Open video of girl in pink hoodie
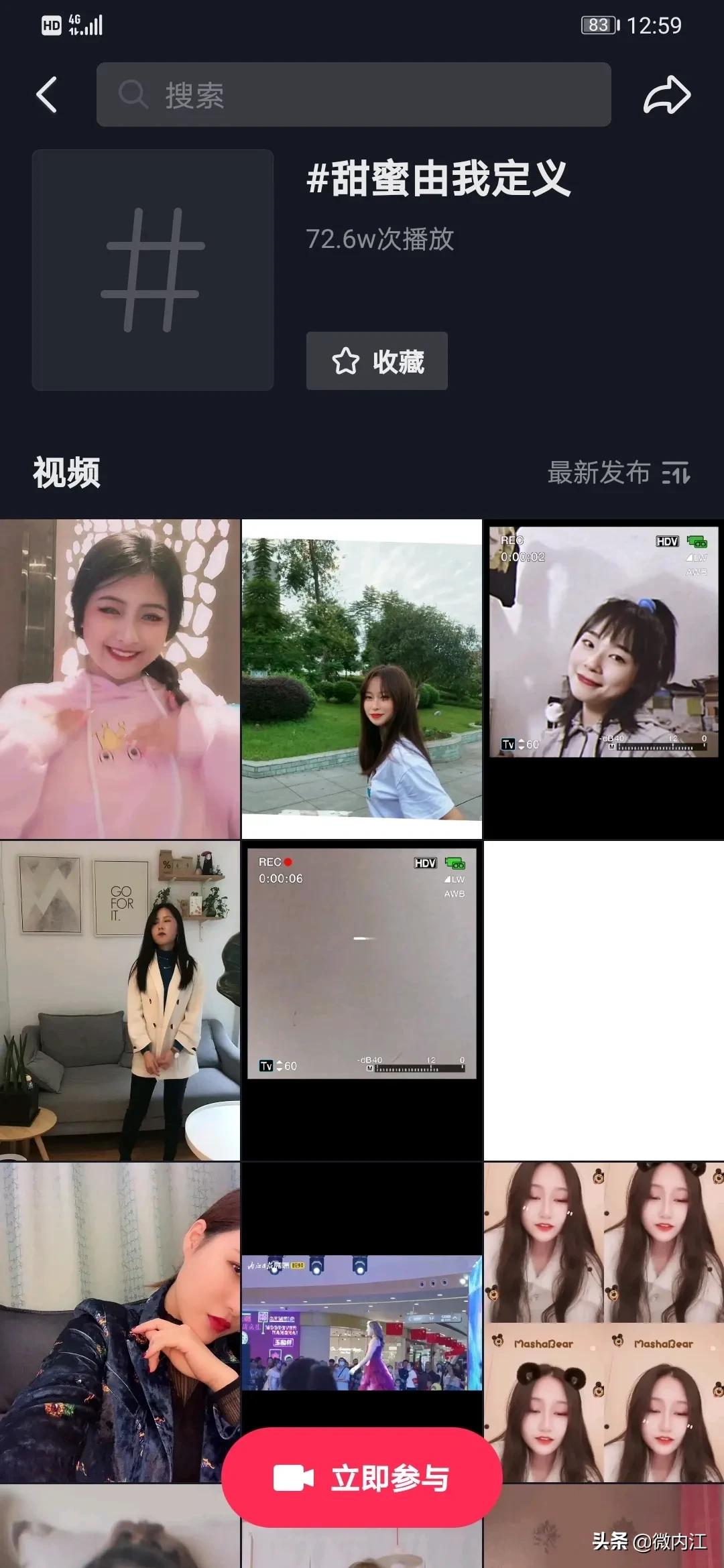Viewport: 724px width, 1568px height. point(120,679)
